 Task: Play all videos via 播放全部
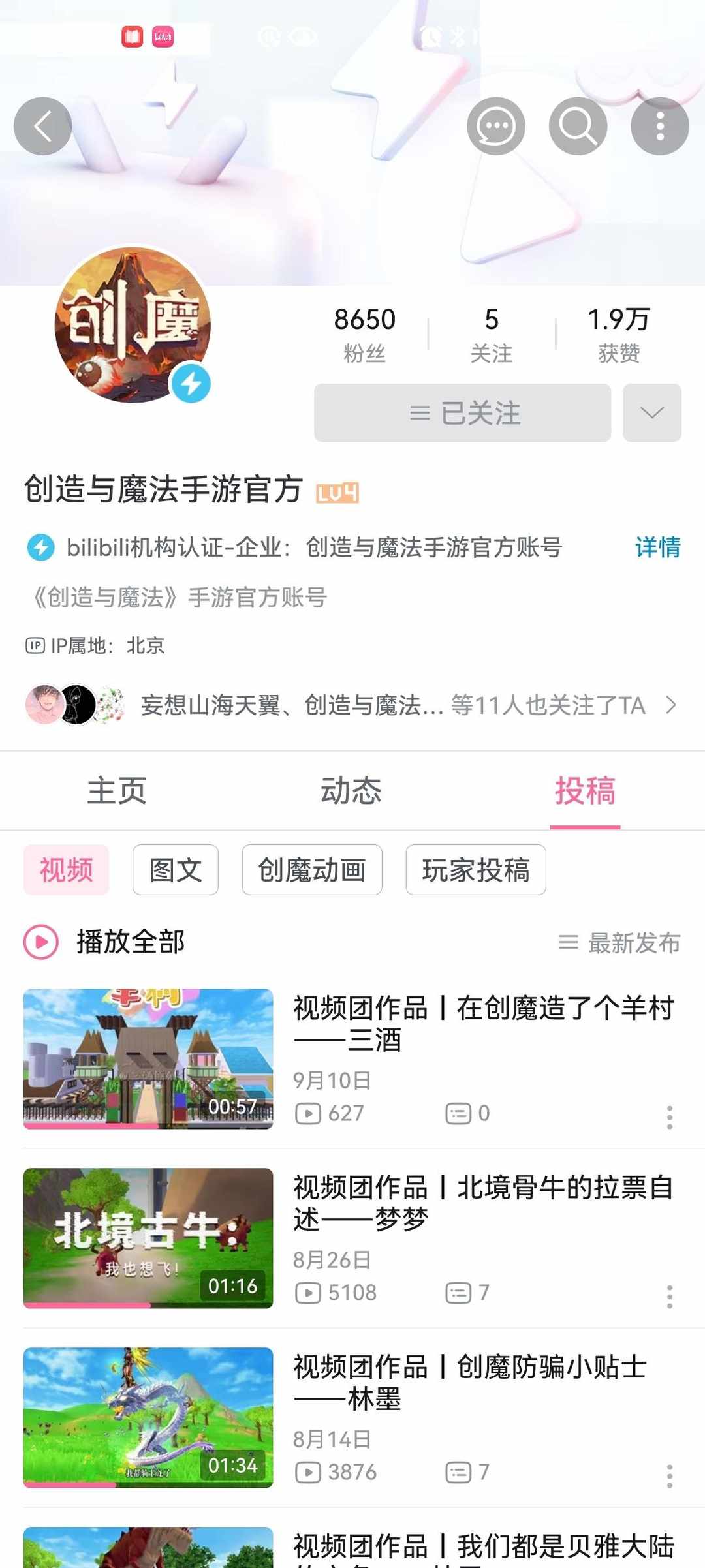pos(104,942)
